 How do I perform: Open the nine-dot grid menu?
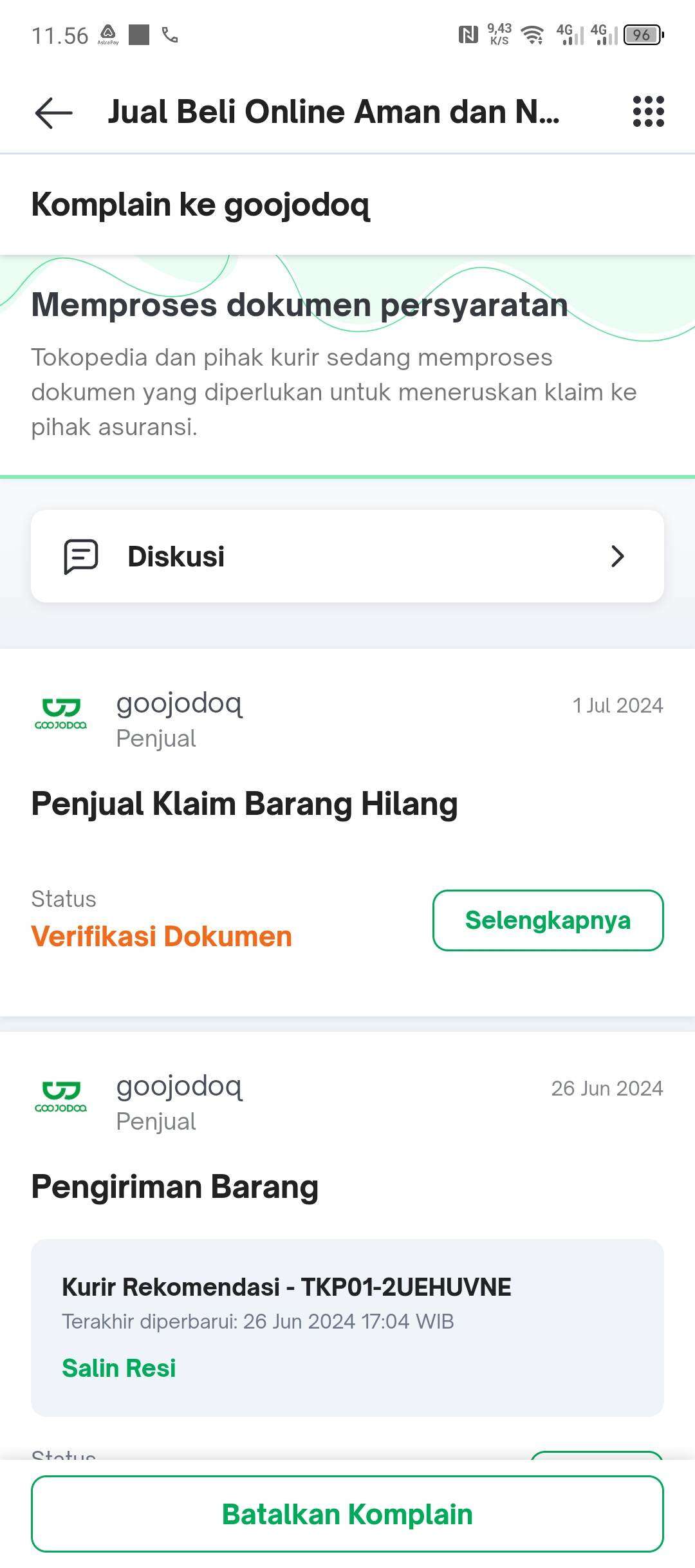[x=648, y=111]
